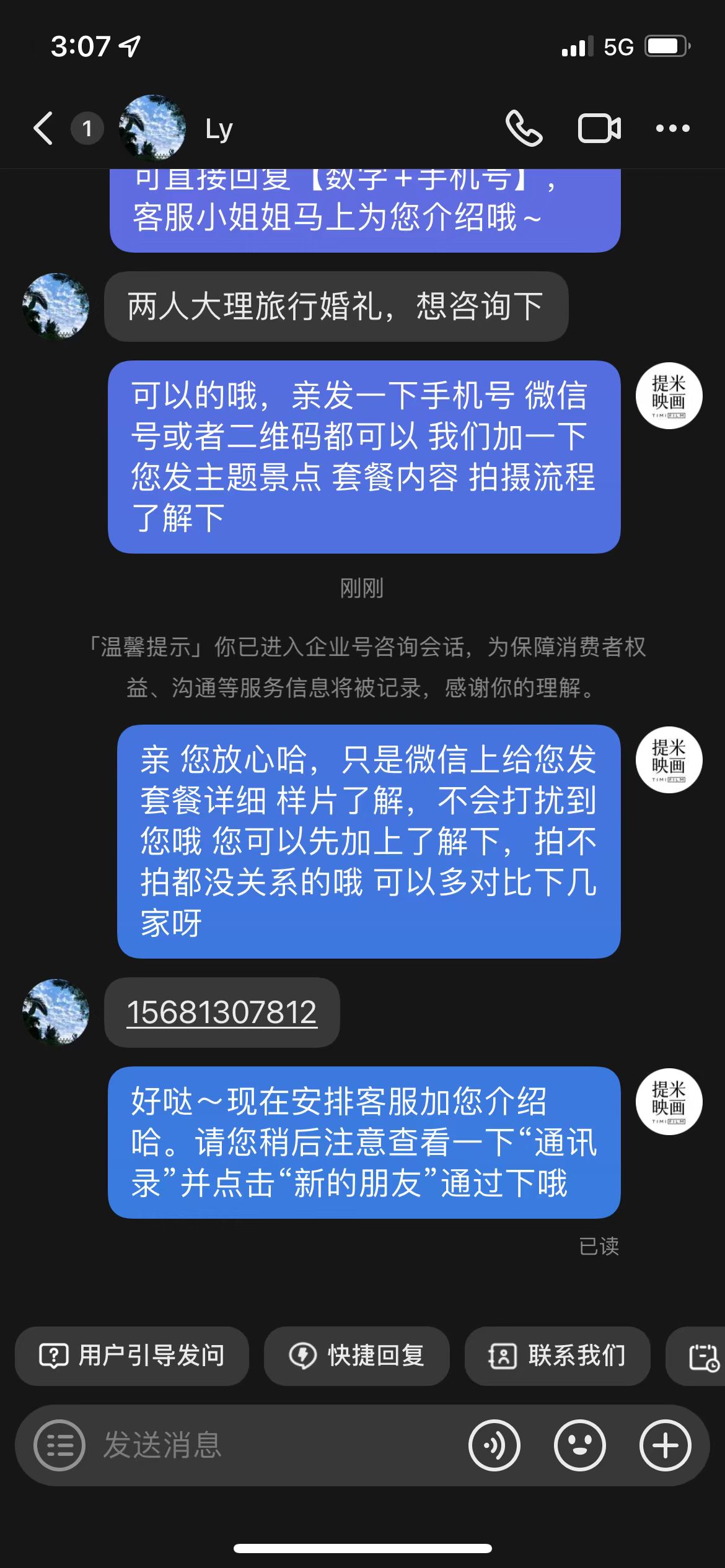
Task: Focus the 发送消息 input field
Action: 273,1445
